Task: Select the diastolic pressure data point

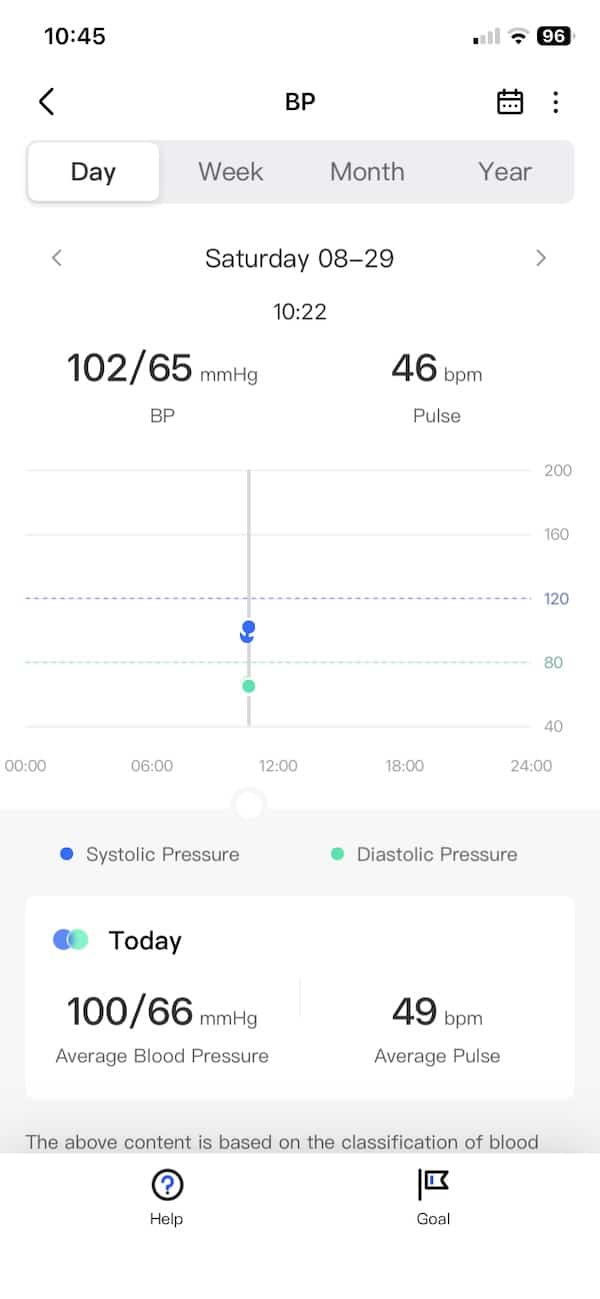Action: [248, 686]
